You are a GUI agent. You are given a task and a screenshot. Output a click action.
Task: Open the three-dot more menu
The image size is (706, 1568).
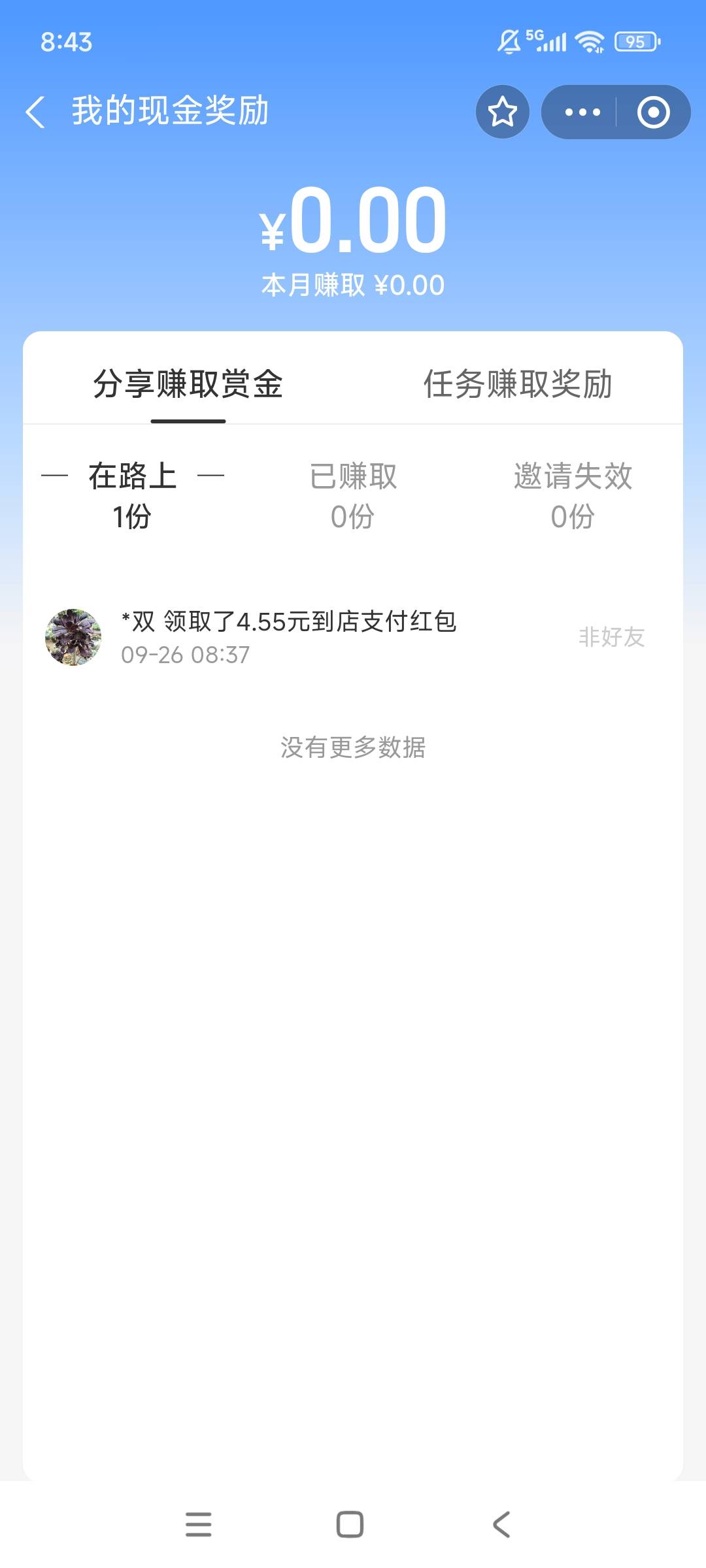pos(582,112)
